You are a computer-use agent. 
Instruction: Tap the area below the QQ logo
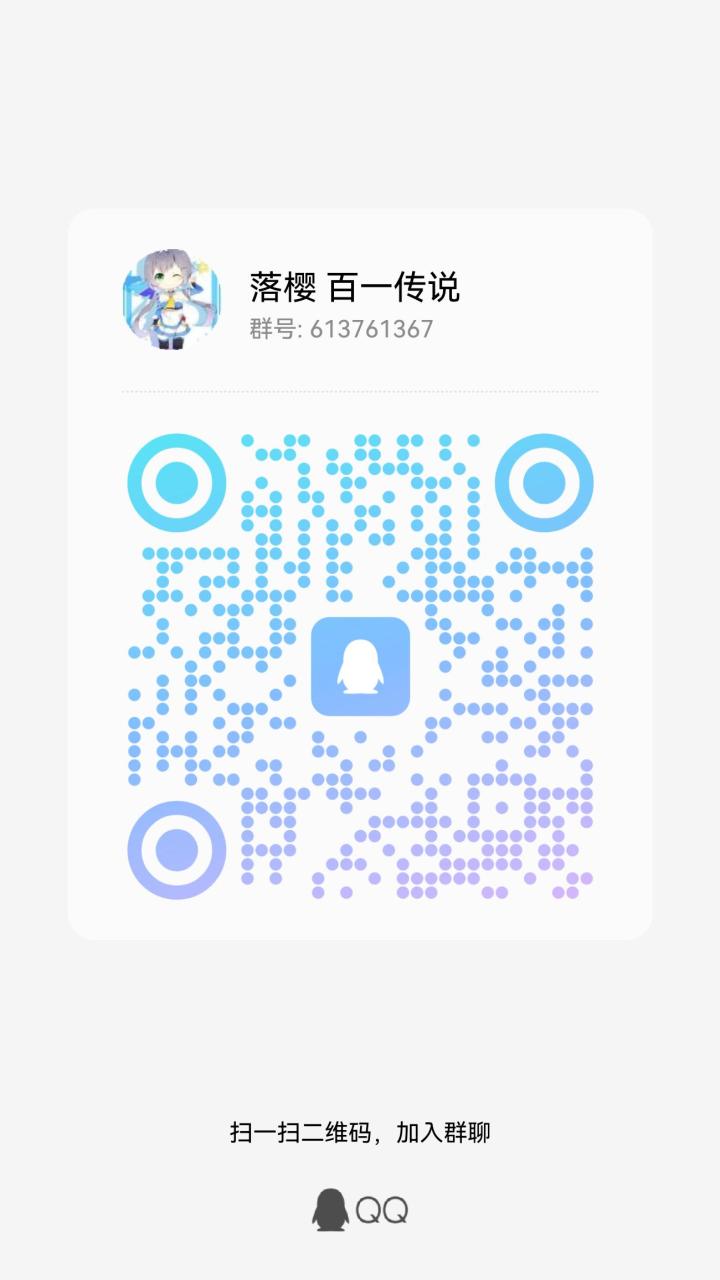[360, 1262]
